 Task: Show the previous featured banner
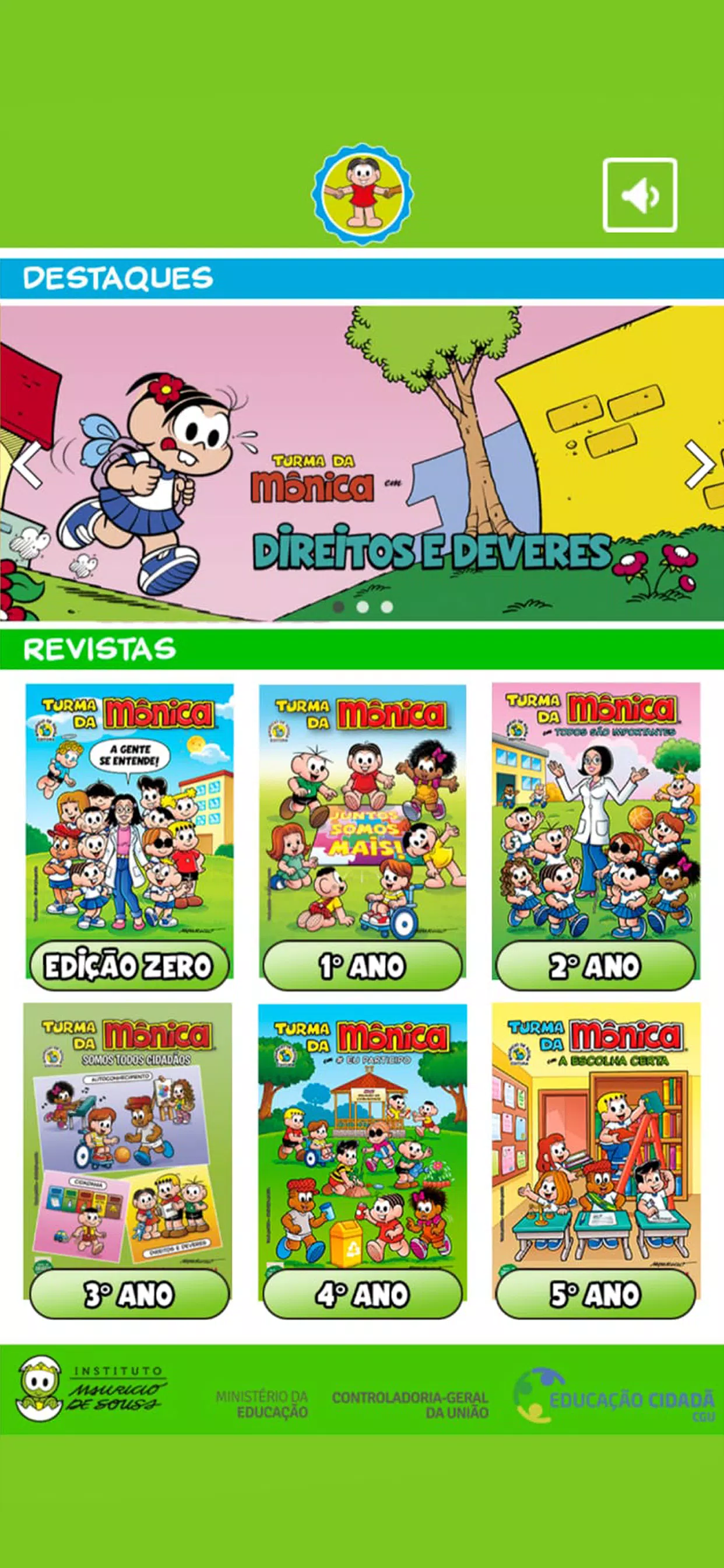[27, 465]
